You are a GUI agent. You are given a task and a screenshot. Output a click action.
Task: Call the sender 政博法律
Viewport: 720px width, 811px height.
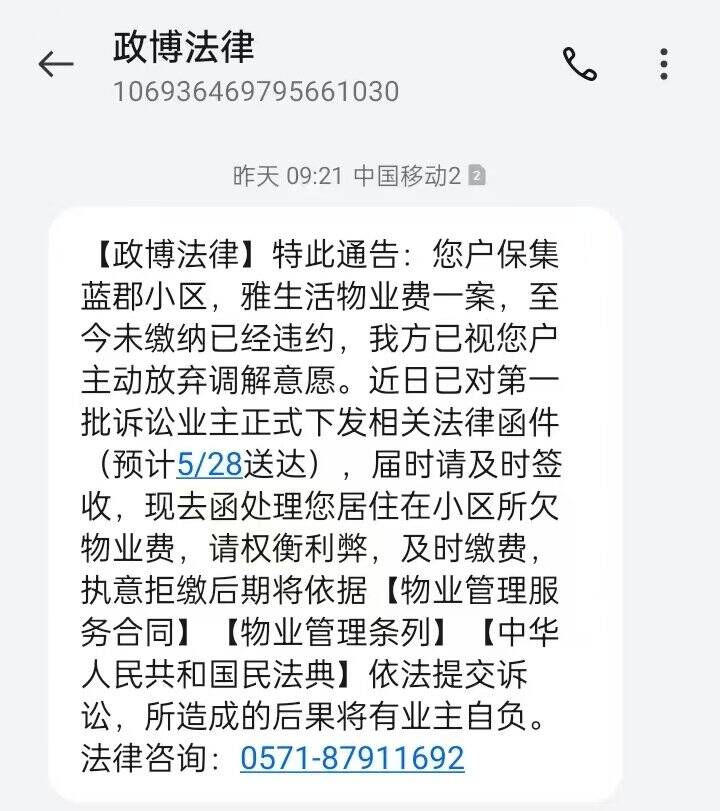click(x=580, y=65)
